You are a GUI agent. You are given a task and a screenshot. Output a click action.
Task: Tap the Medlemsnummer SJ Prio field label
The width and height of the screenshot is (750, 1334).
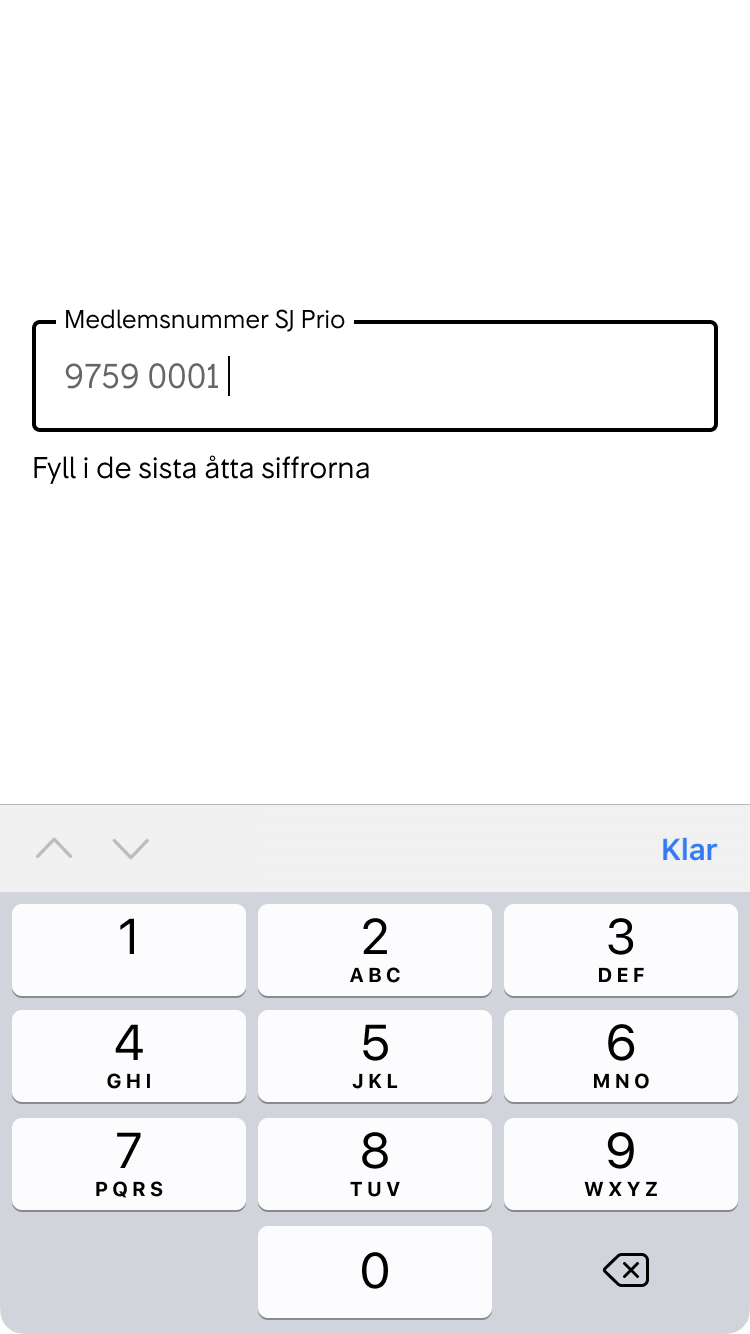(x=204, y=321)
